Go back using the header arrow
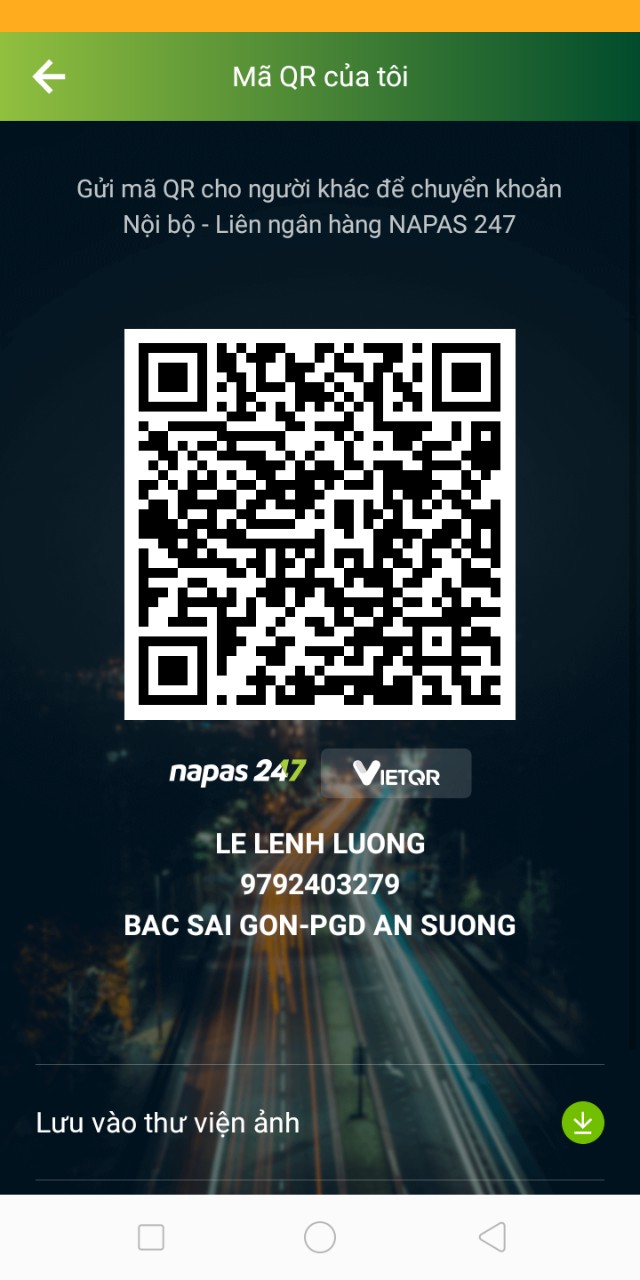Image resolution: width=640 pixels, height=1280 pixels. [48, 77]
